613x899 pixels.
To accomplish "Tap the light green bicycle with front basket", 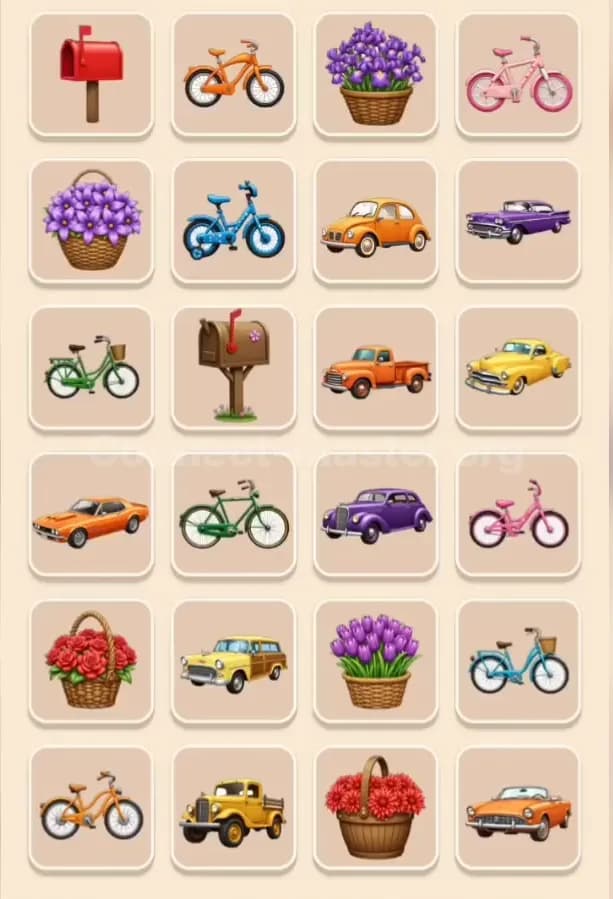I will 91,368.
